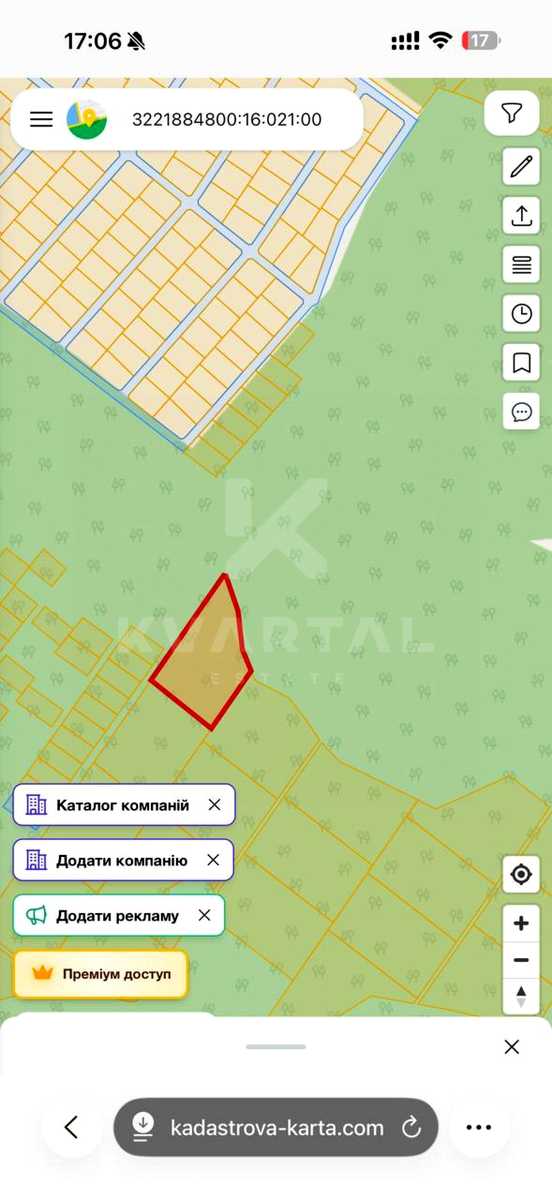
Task: Open the history clock icon
Action: click(521, 314)
